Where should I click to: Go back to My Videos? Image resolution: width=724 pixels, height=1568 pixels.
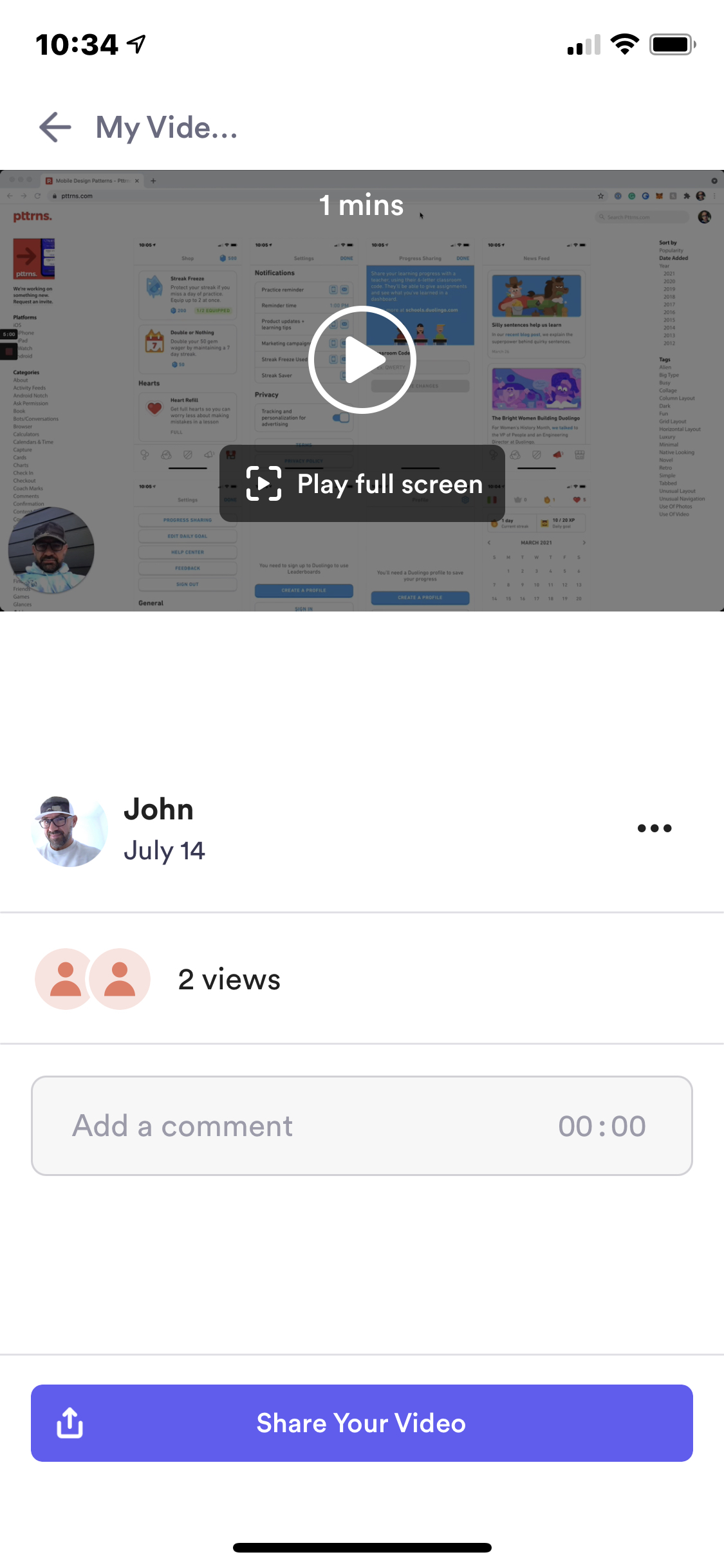pyautogui.click(x=55, y=127)
